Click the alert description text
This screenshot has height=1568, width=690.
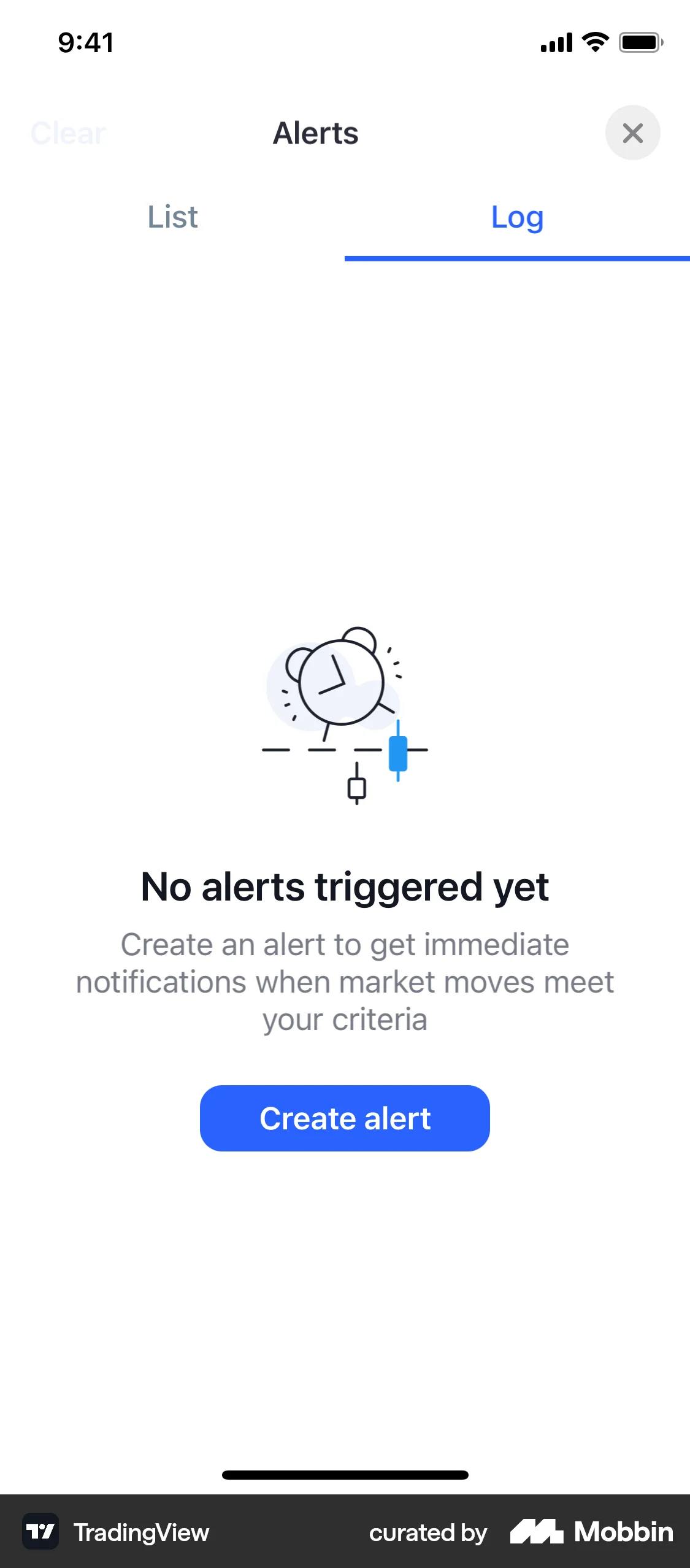tap(345, 981)
